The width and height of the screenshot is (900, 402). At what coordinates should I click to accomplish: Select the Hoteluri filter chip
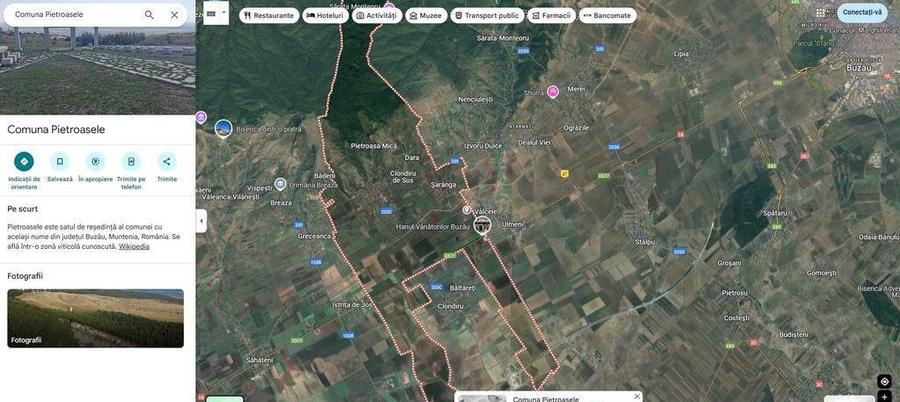[325, 16]
